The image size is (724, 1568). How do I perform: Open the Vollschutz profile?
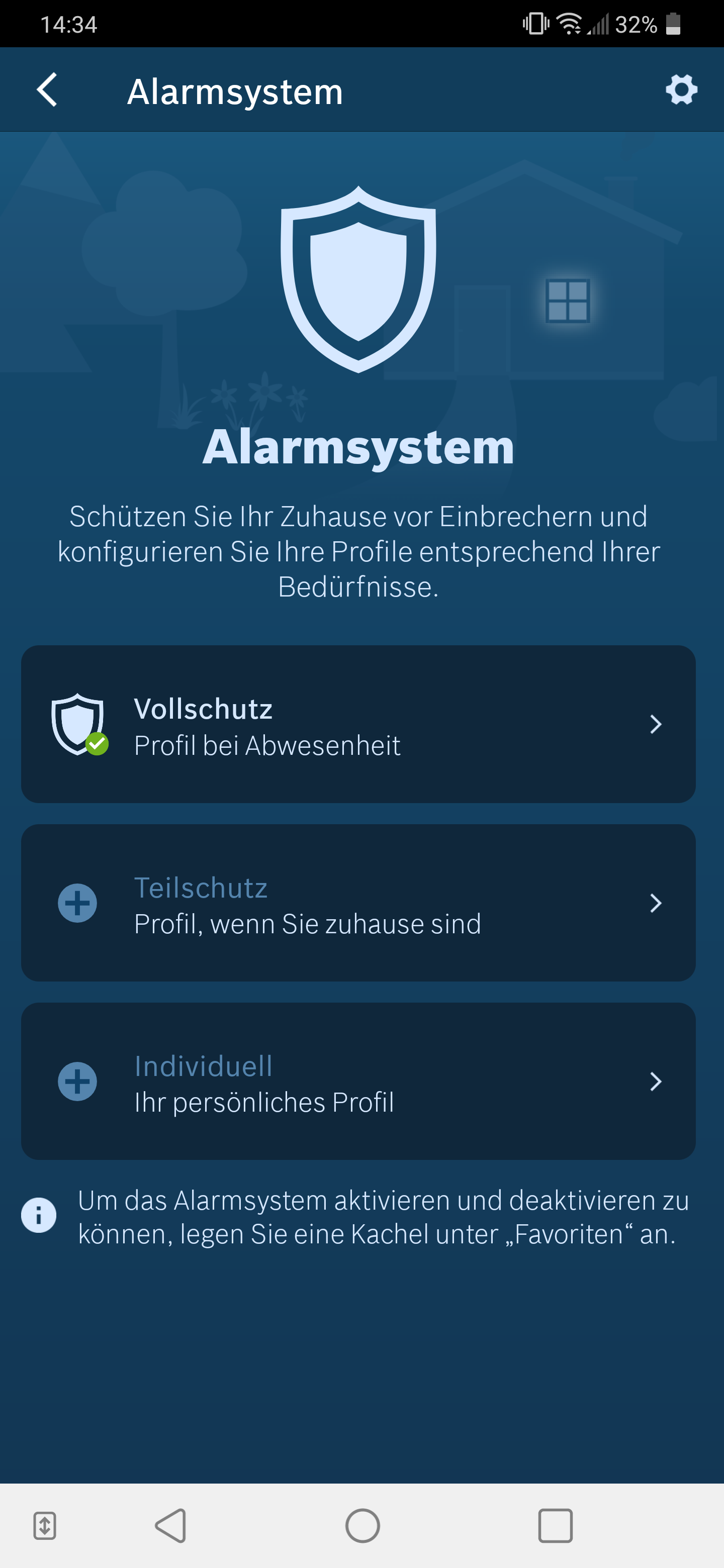click(358, 724)
